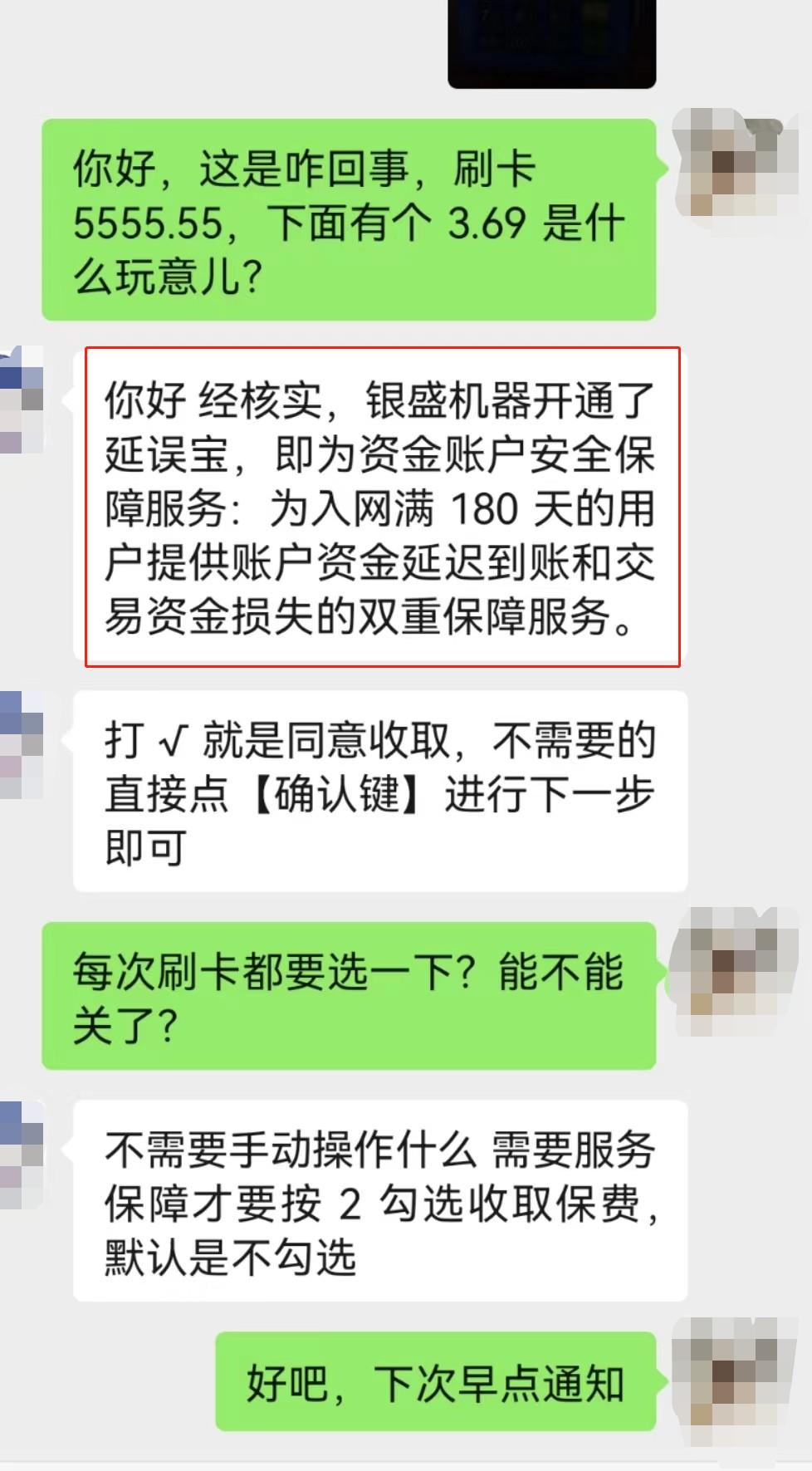812x1471 pixels.
Task: Open the dark image message at top
Action: pos(552,42)
